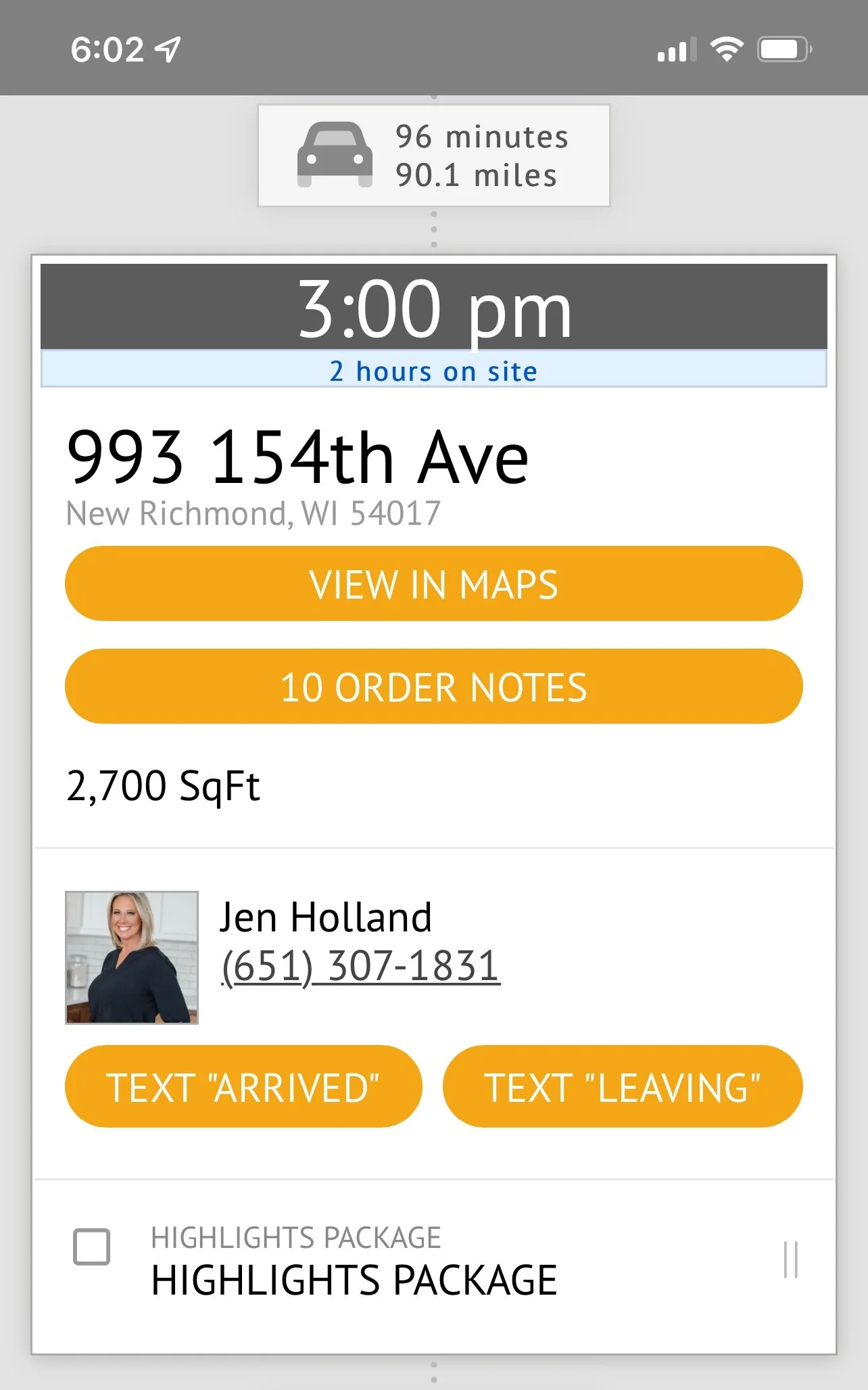The width and height of the screenshot is (868, 1390).
Task: Open the address with View in Maps
Action: (x=433, y=584)
